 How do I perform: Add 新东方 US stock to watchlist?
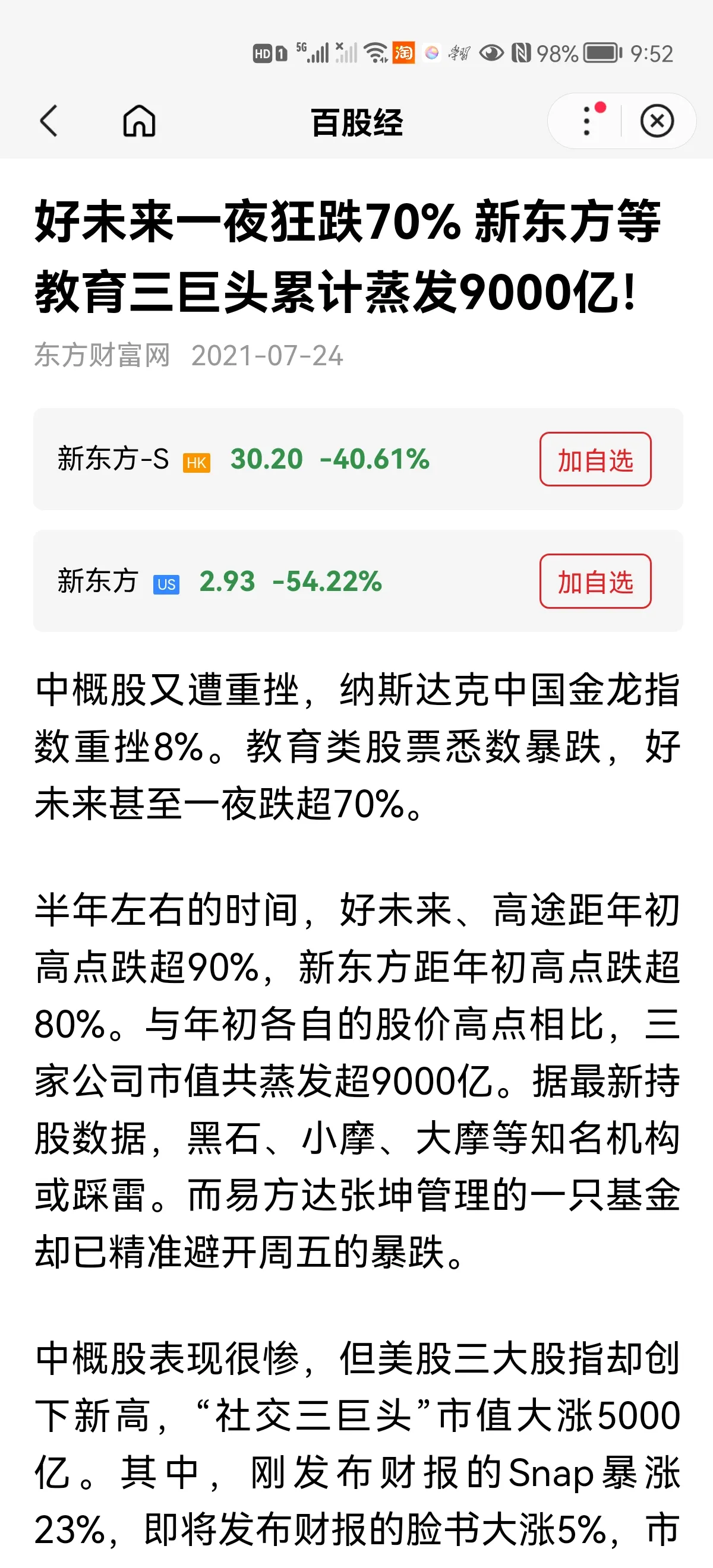(x=595, y=581)
